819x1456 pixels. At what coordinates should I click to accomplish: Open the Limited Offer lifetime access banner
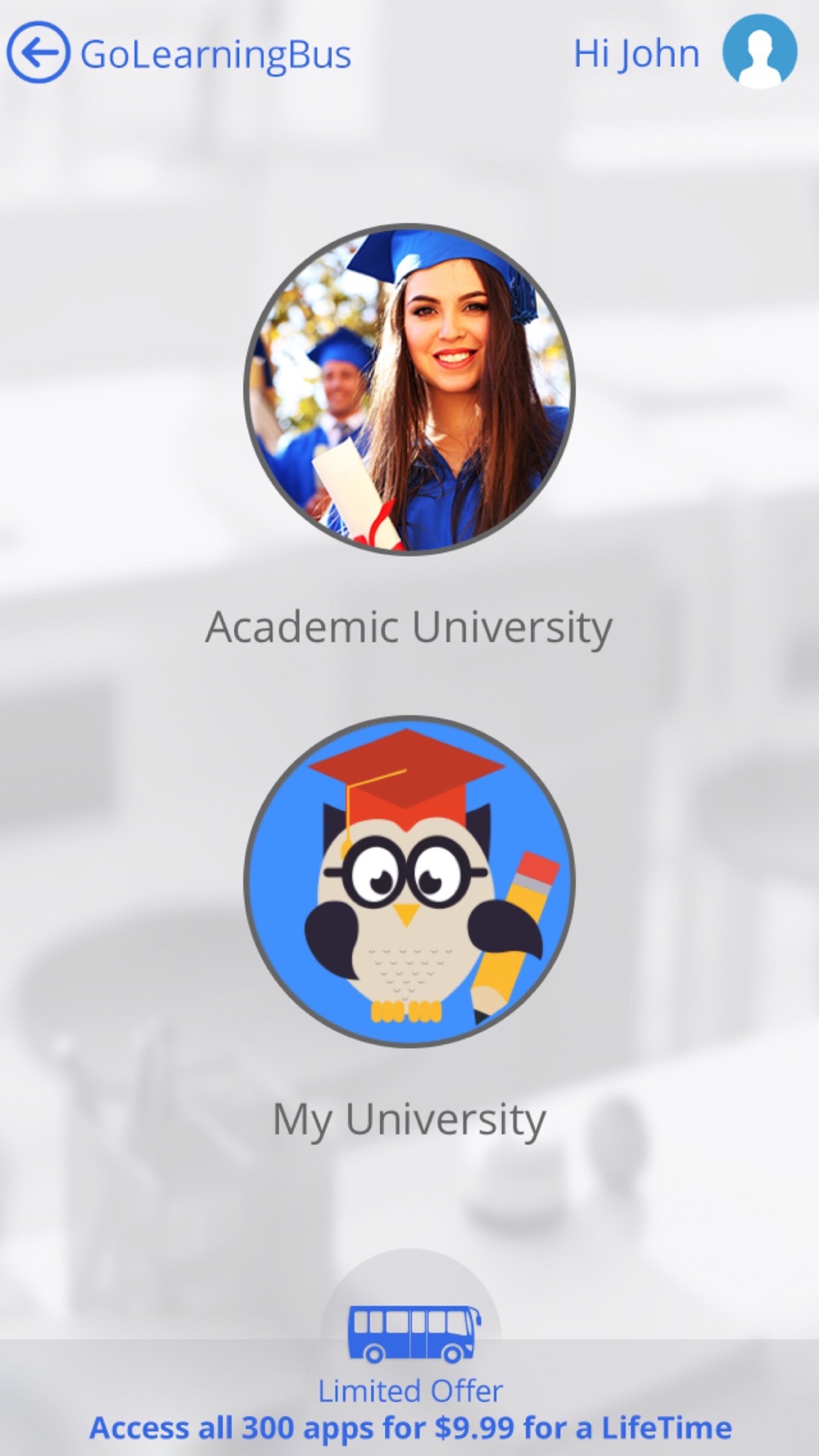pos(409,1409)
